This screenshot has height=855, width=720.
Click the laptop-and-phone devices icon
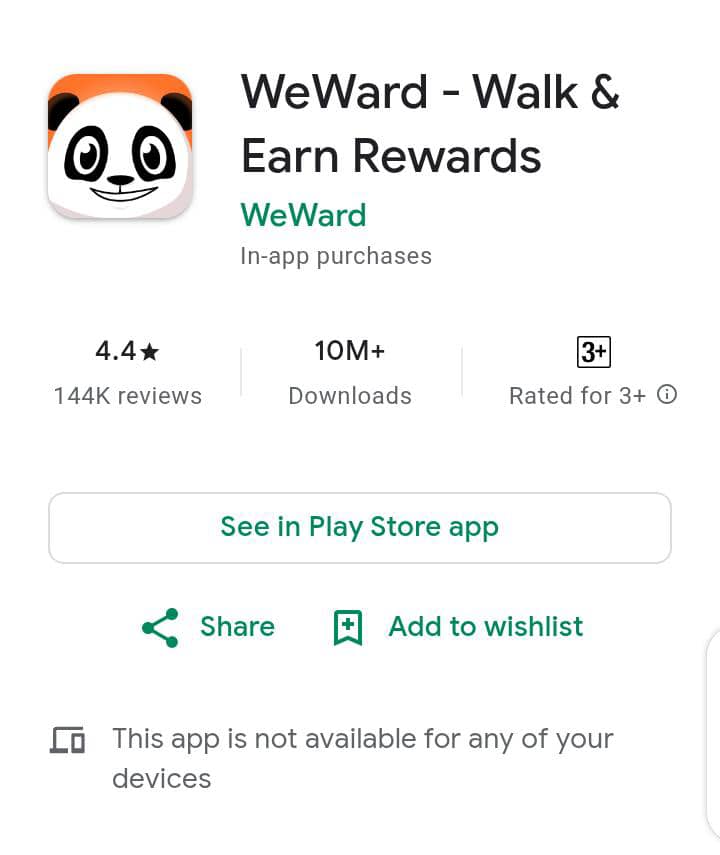(x=66, y=740)
